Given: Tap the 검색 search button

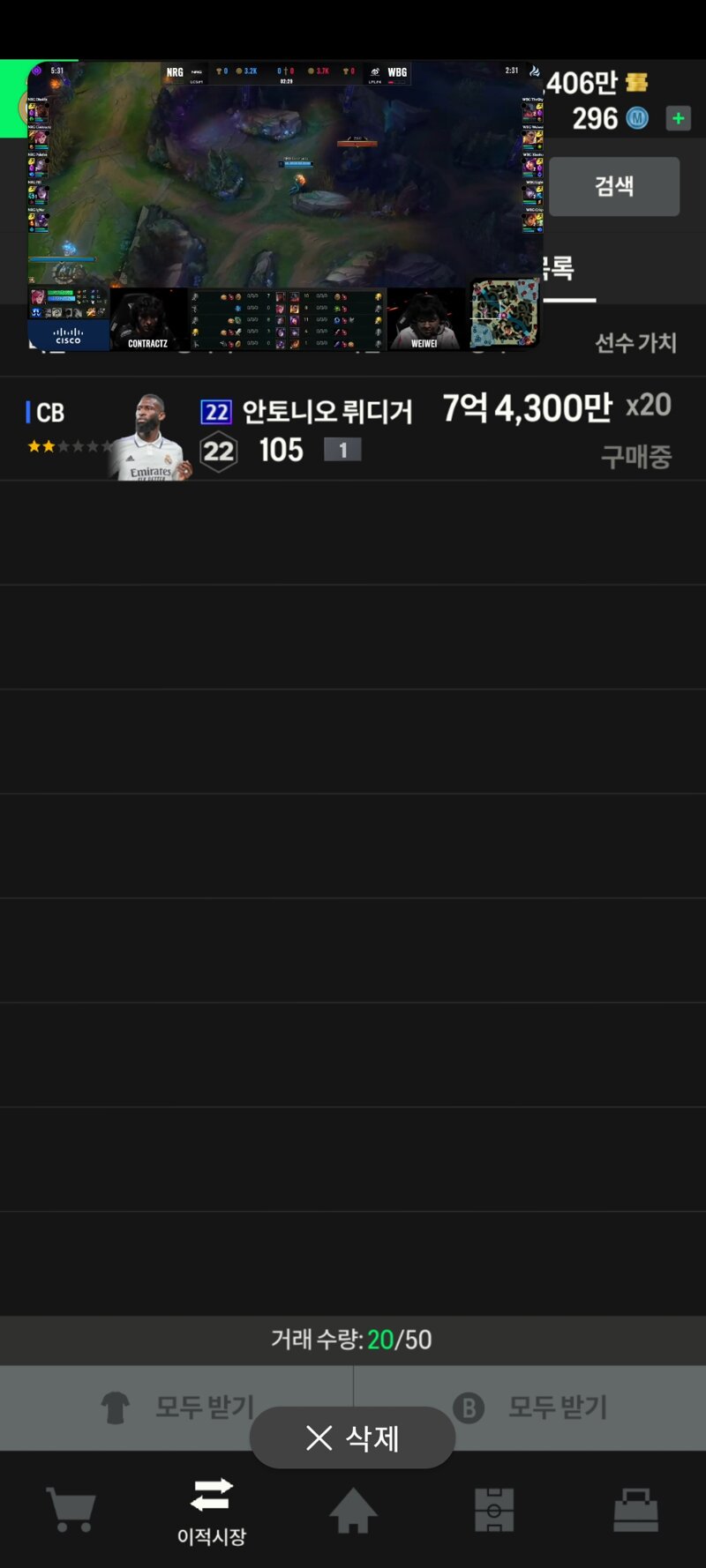Looking at the screenshot, I should click(614, 186).
